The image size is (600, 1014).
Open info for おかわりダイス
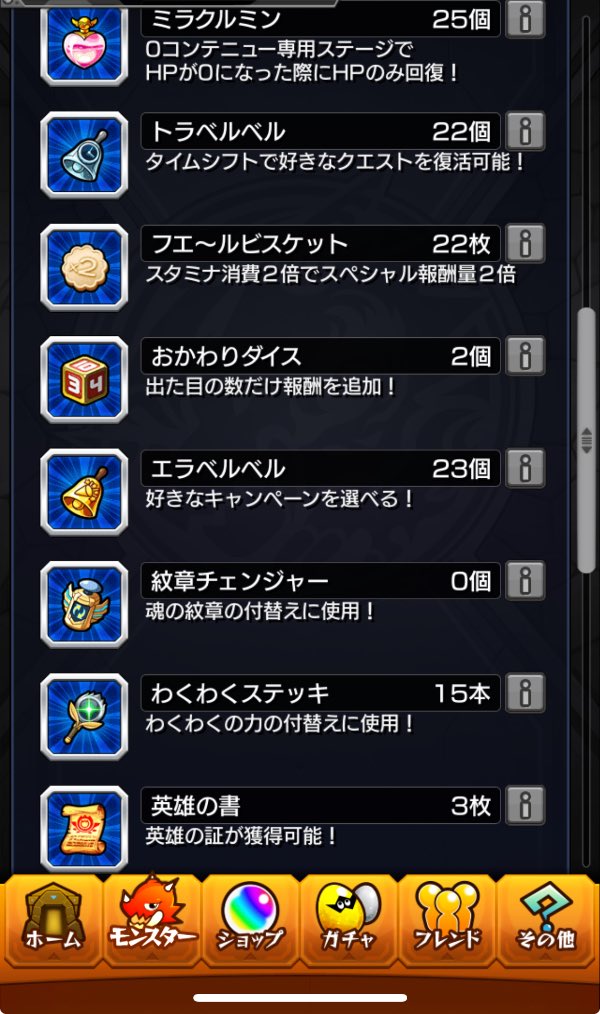(525, 355)
